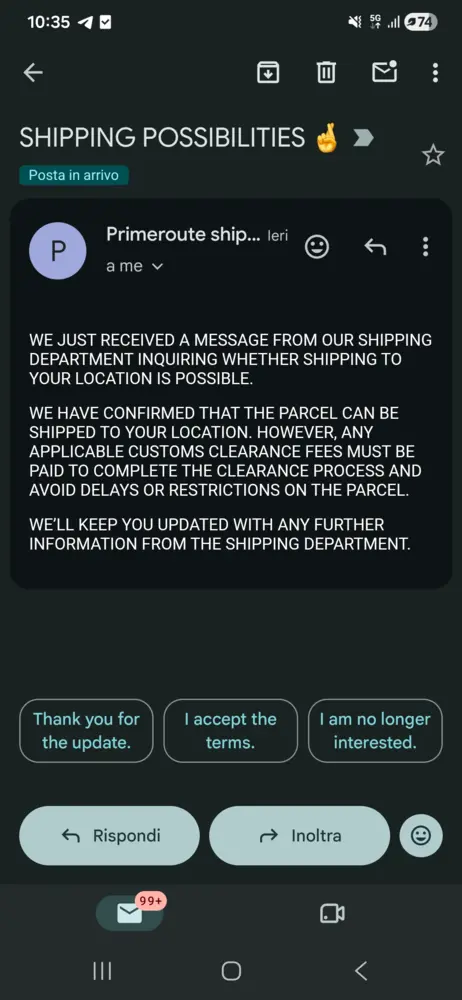Switch to the Meet video tab
This screenshot has width=462, height=1000.
[x=332, y=914]
